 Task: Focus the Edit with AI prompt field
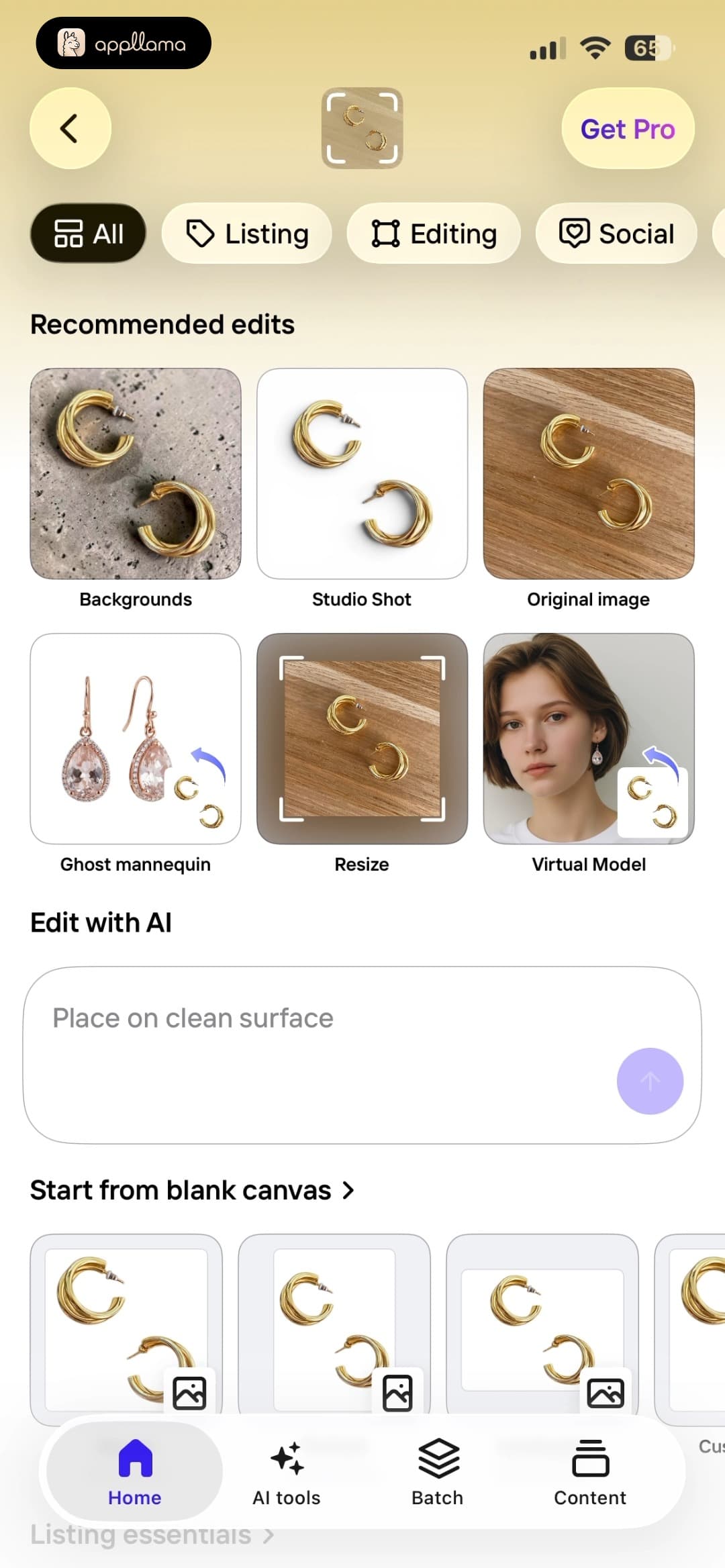362,1055
